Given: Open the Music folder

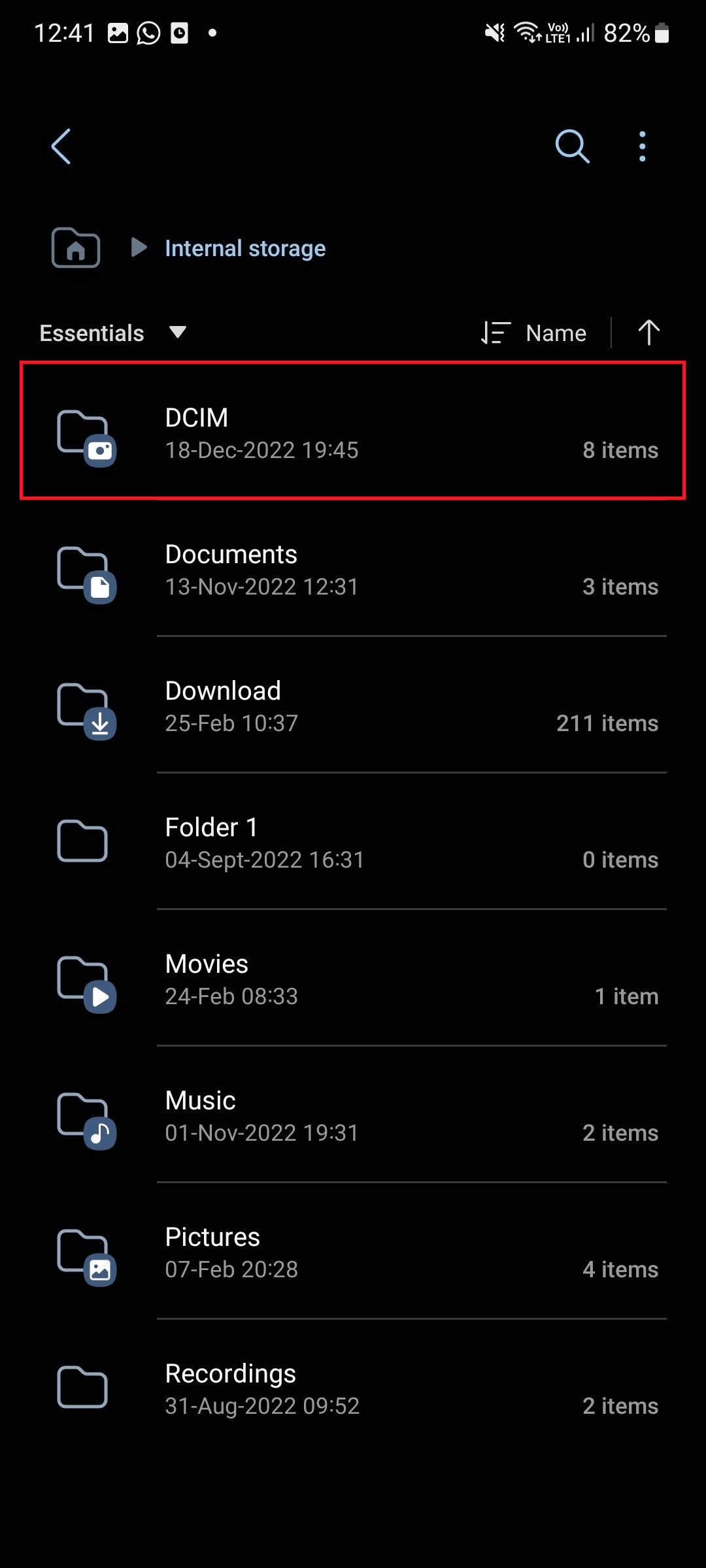Looking at the screenshot, I should 353,1116.
